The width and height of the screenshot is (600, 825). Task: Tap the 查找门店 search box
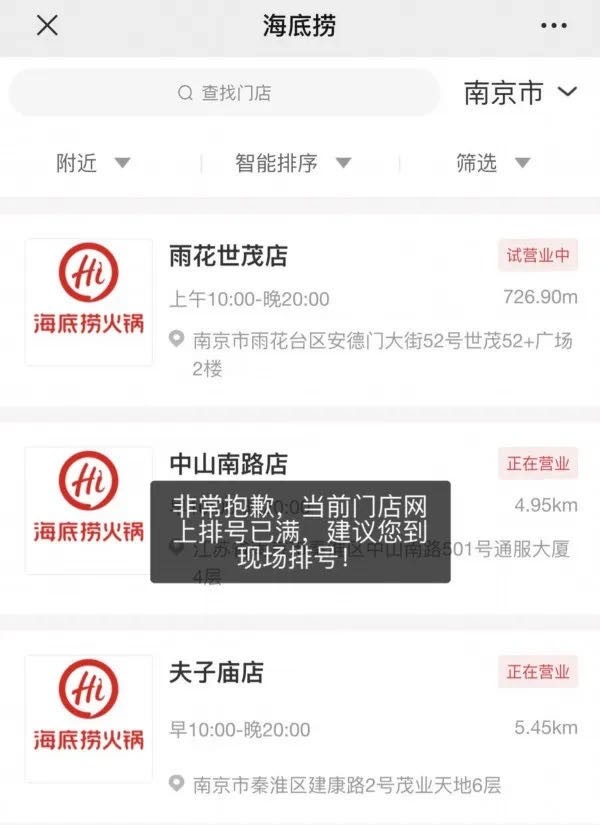224,93
